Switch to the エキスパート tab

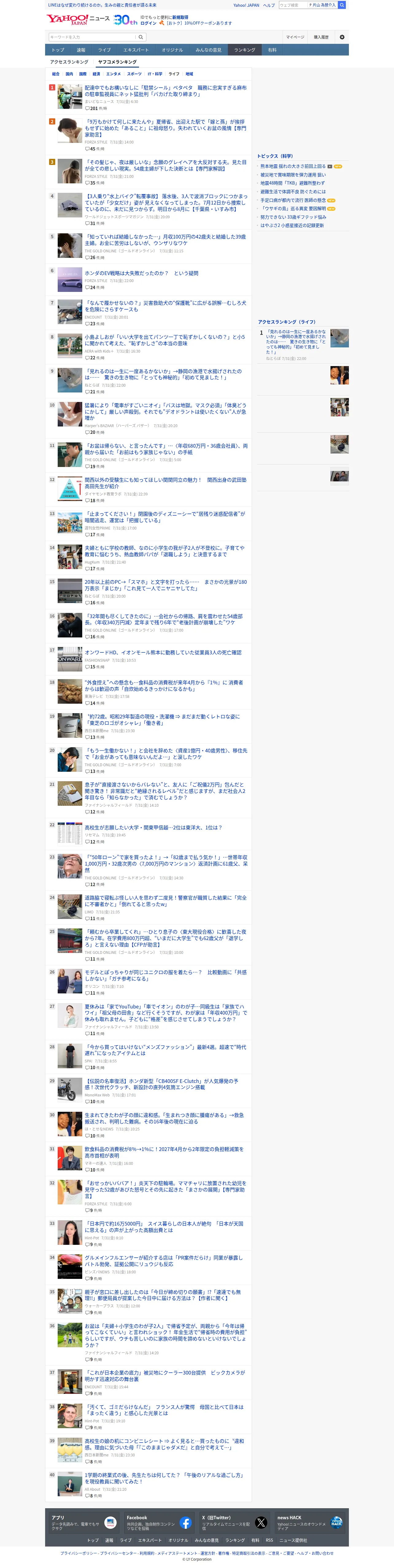pos(136,50)
